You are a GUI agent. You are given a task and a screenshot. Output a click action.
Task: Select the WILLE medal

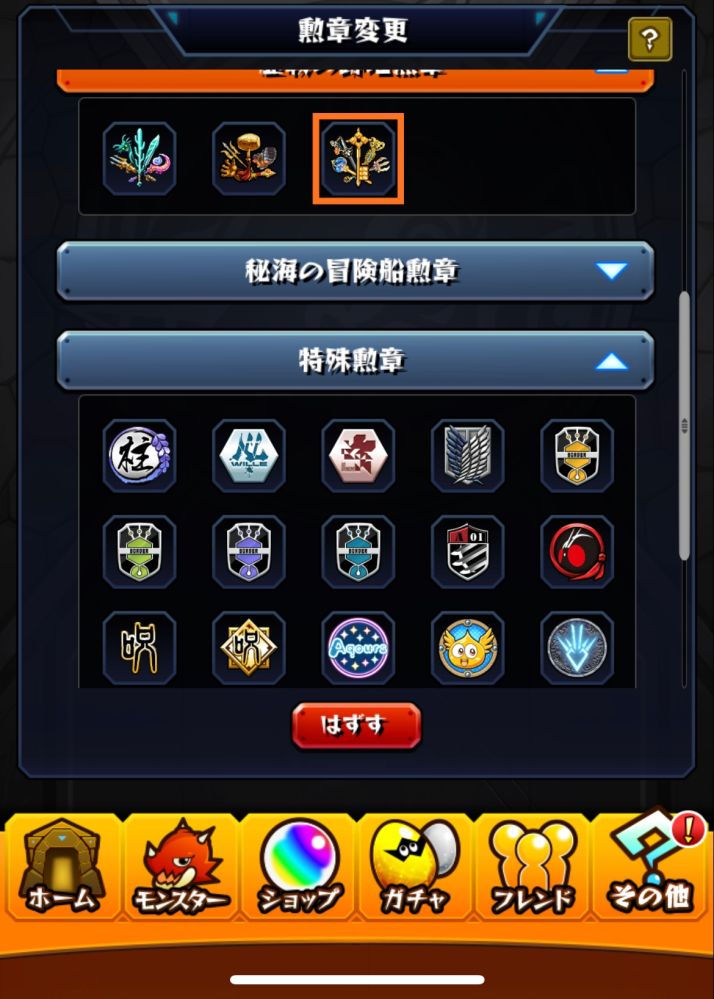249,456
